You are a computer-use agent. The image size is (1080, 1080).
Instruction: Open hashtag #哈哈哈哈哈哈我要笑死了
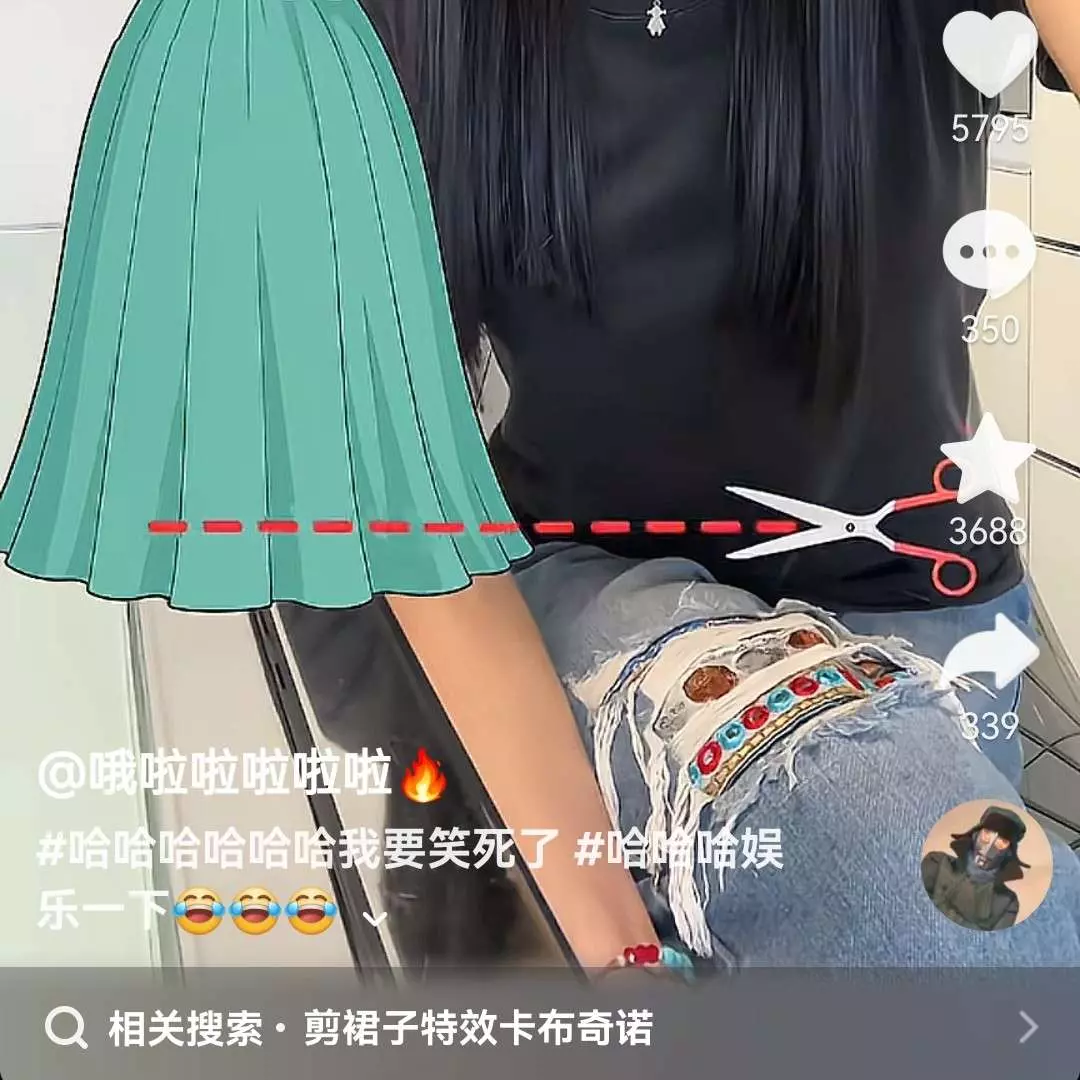point(300,850)
